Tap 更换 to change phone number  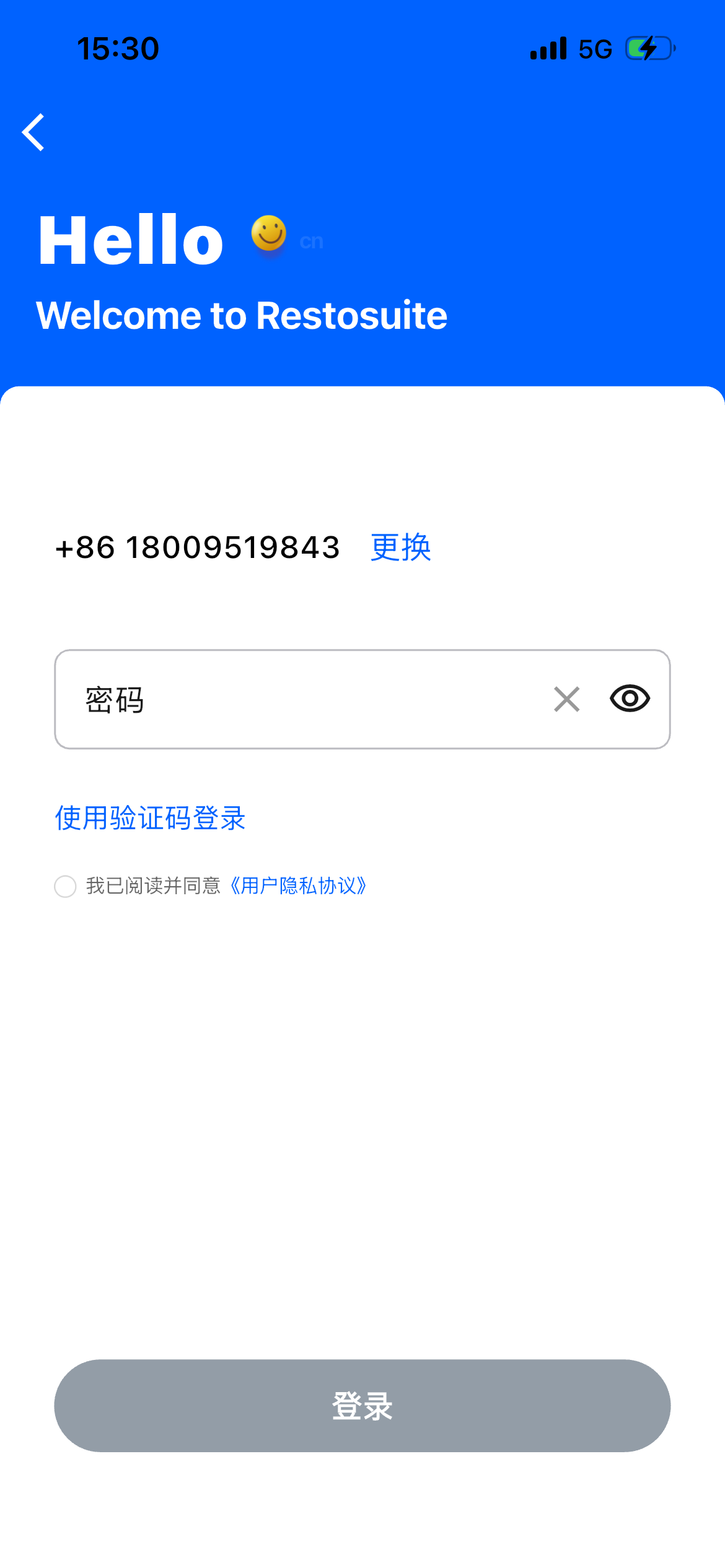pos(400,547)
